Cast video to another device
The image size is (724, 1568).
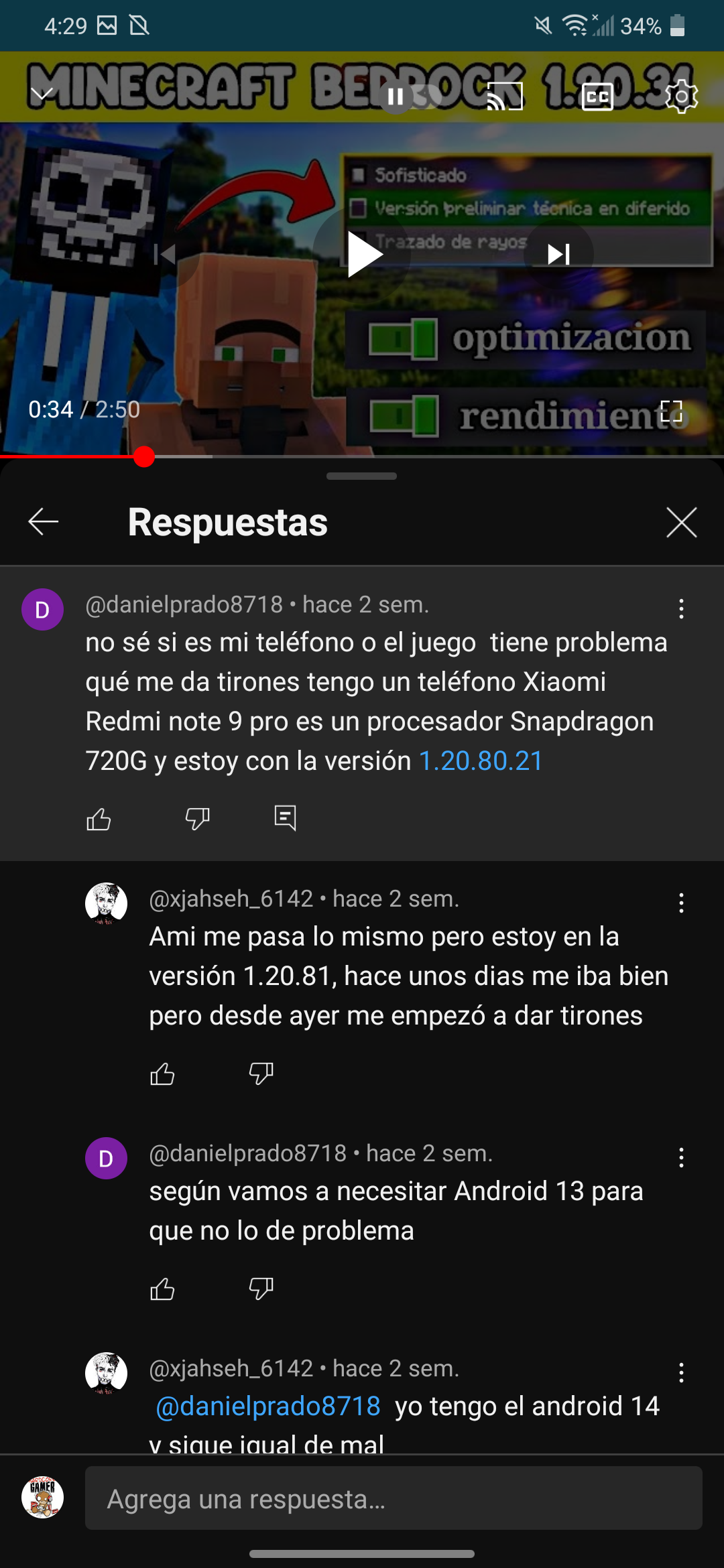pyautogui.click(x=504, y=96)
